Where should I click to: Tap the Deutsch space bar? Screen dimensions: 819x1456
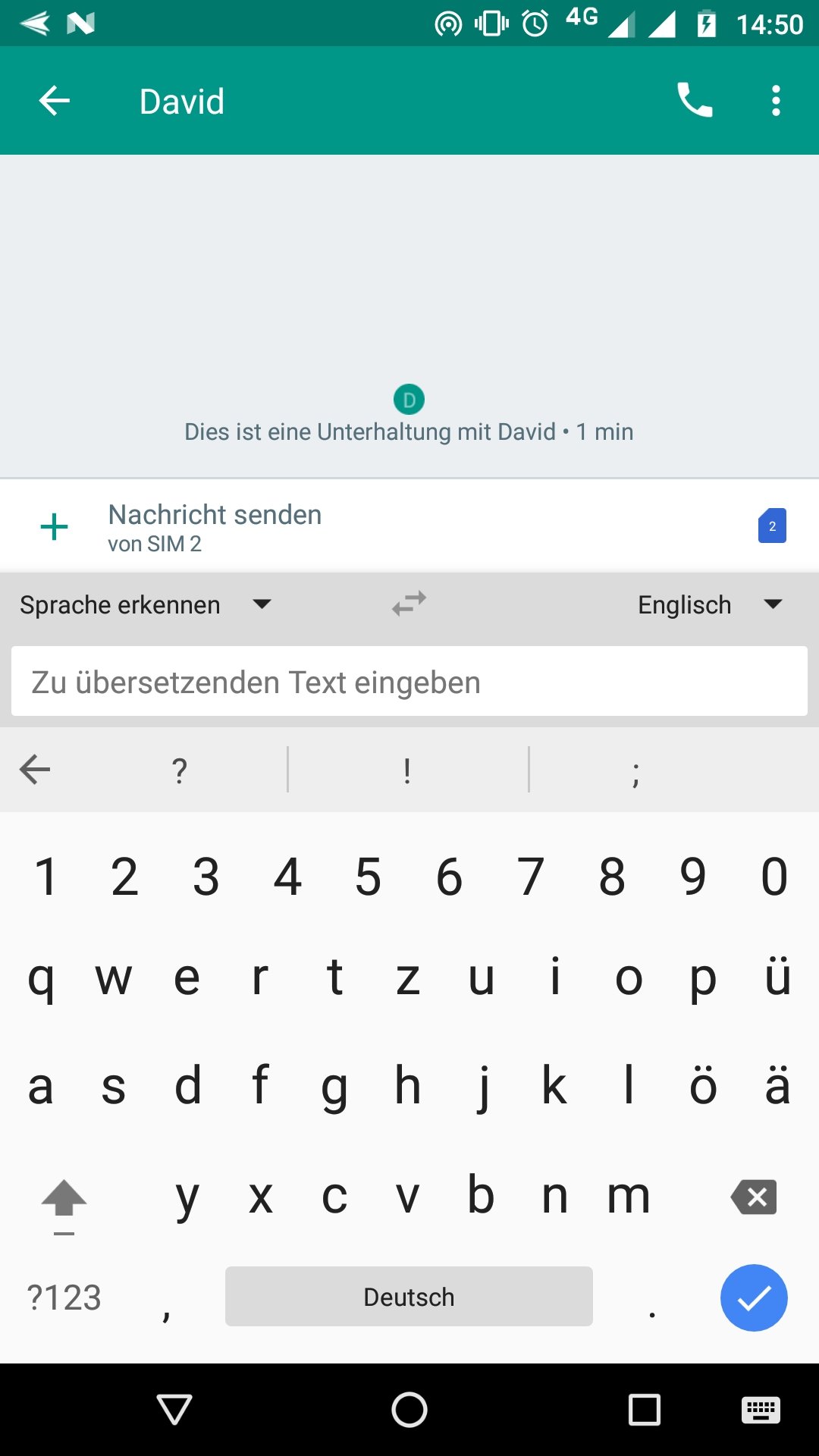click(x=409, y=1297)
